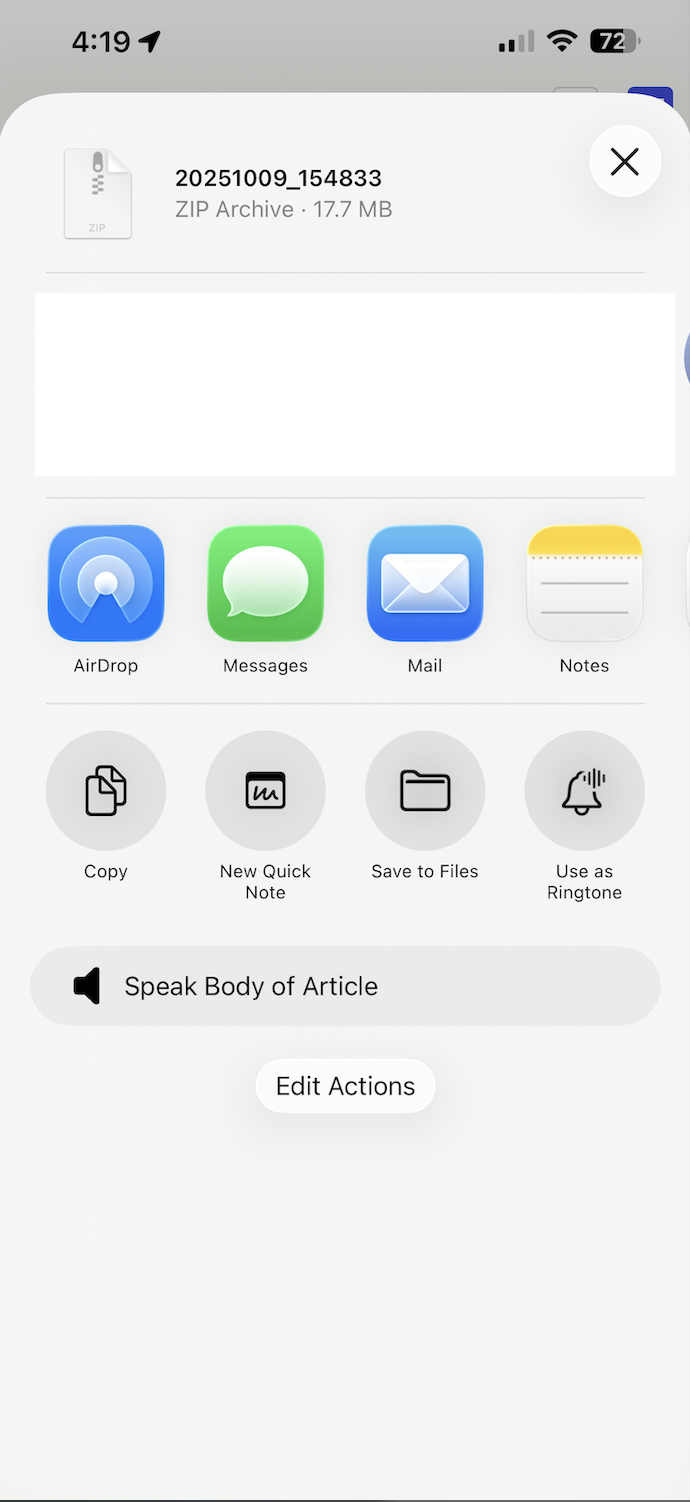Copy the ZIP archive
This screenshot has width=690, height=1502.
coord(106,791)
